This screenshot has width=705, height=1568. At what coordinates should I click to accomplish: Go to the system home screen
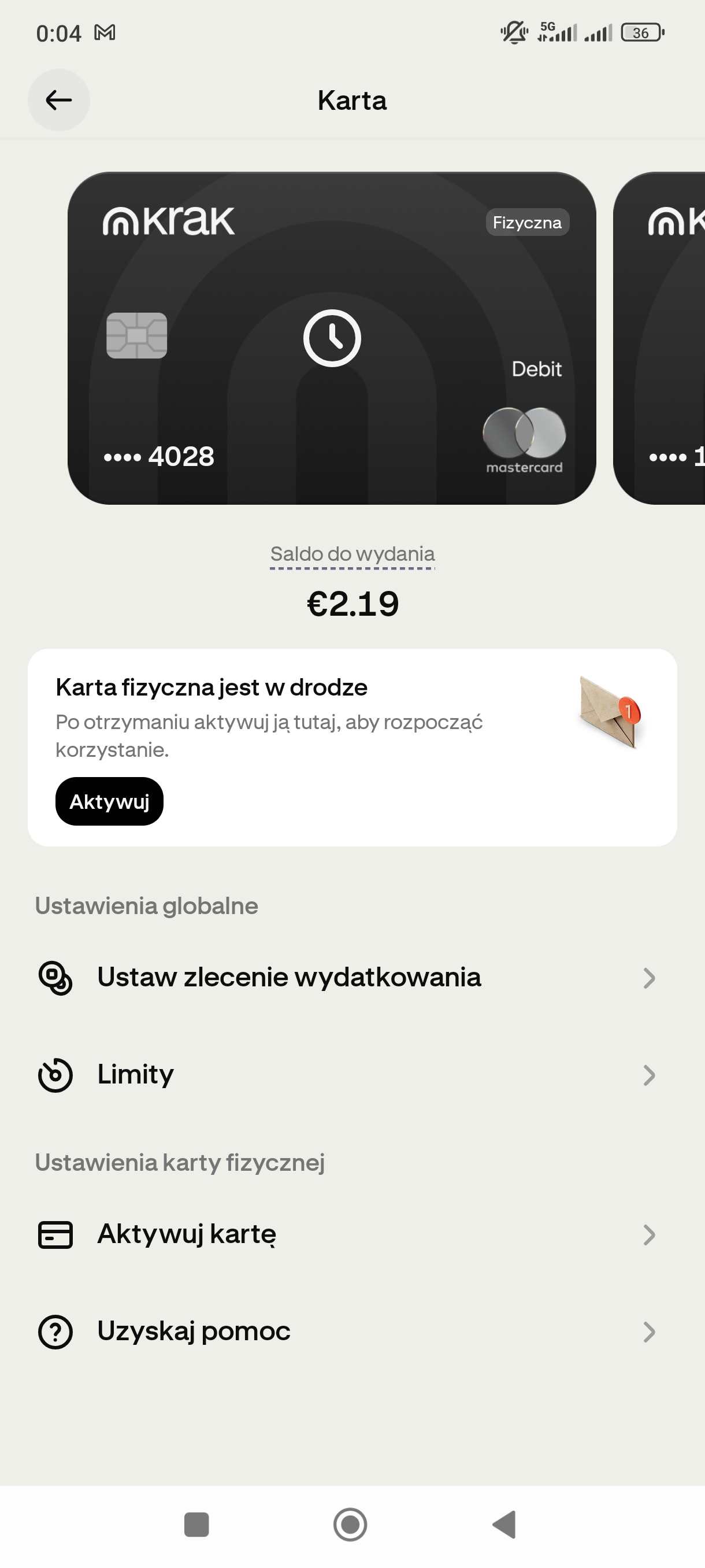(x=350, y=1525)
